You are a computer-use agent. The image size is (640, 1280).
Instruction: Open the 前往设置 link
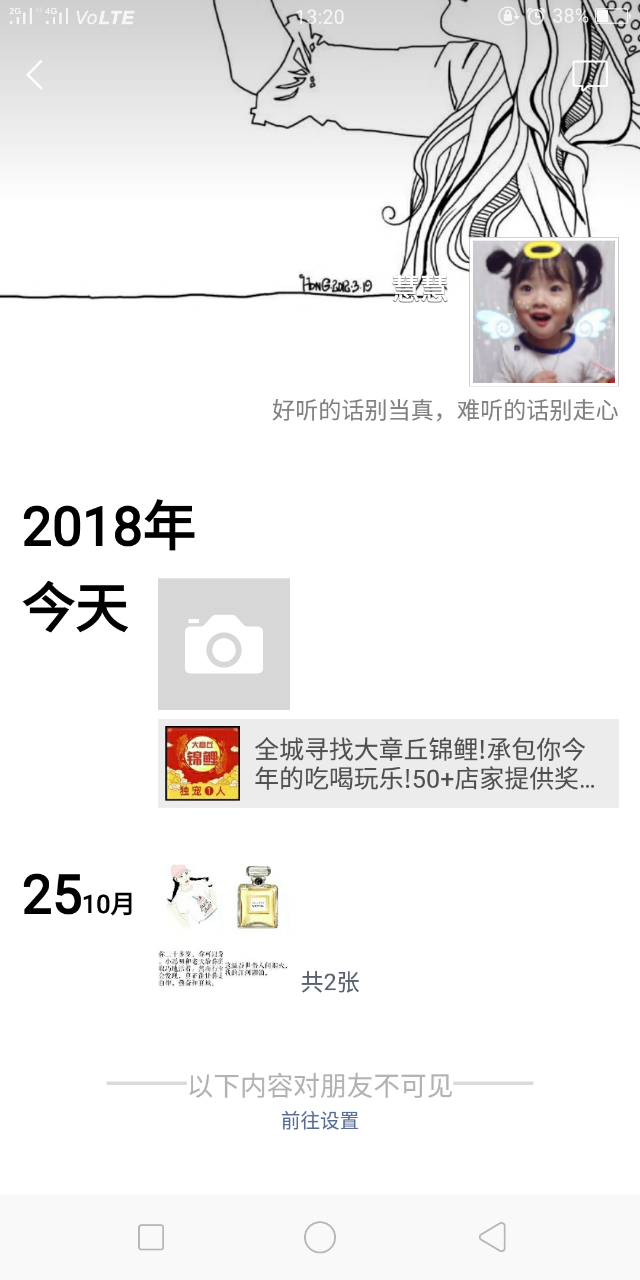[320, 1121]
